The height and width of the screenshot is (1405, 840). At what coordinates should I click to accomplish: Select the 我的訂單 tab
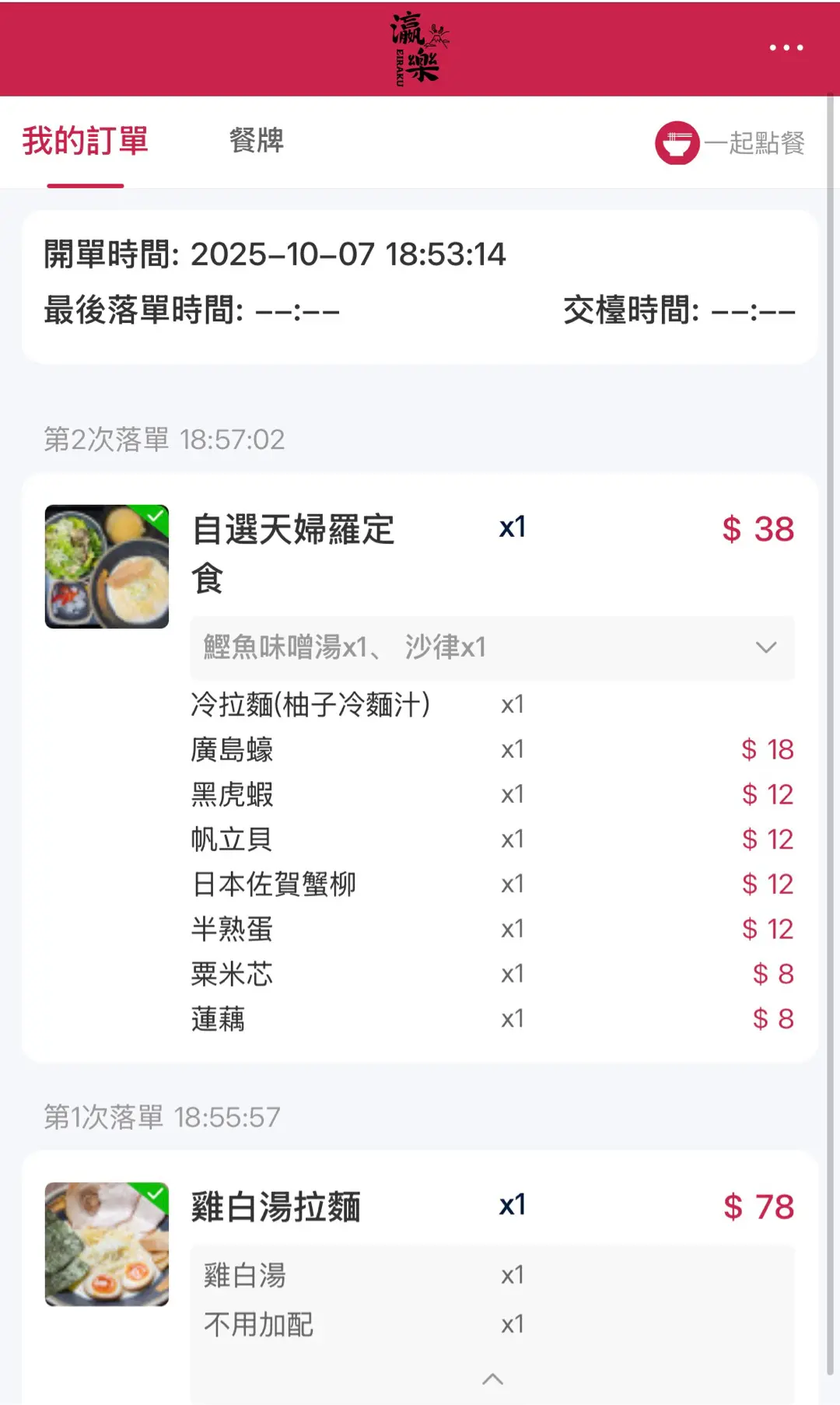pos(85,141)
